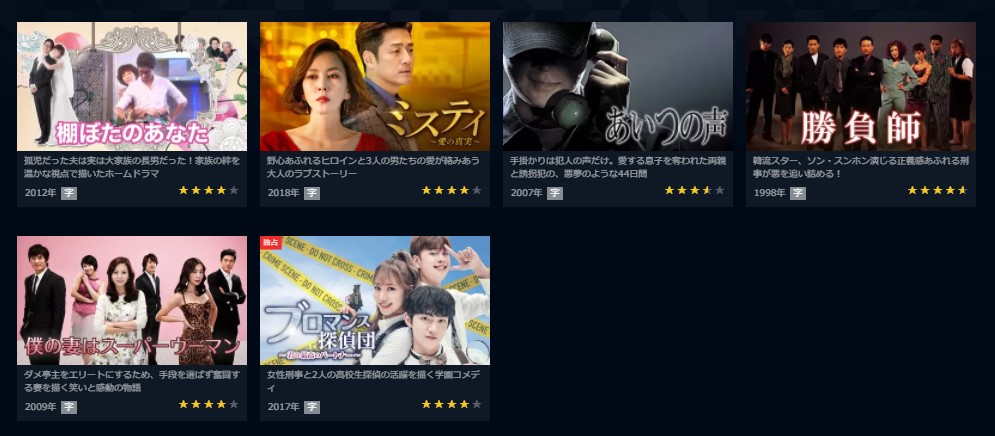Select the あいつの声 movie card
Viewport: 995px width, 436px height.
[618, 87]
